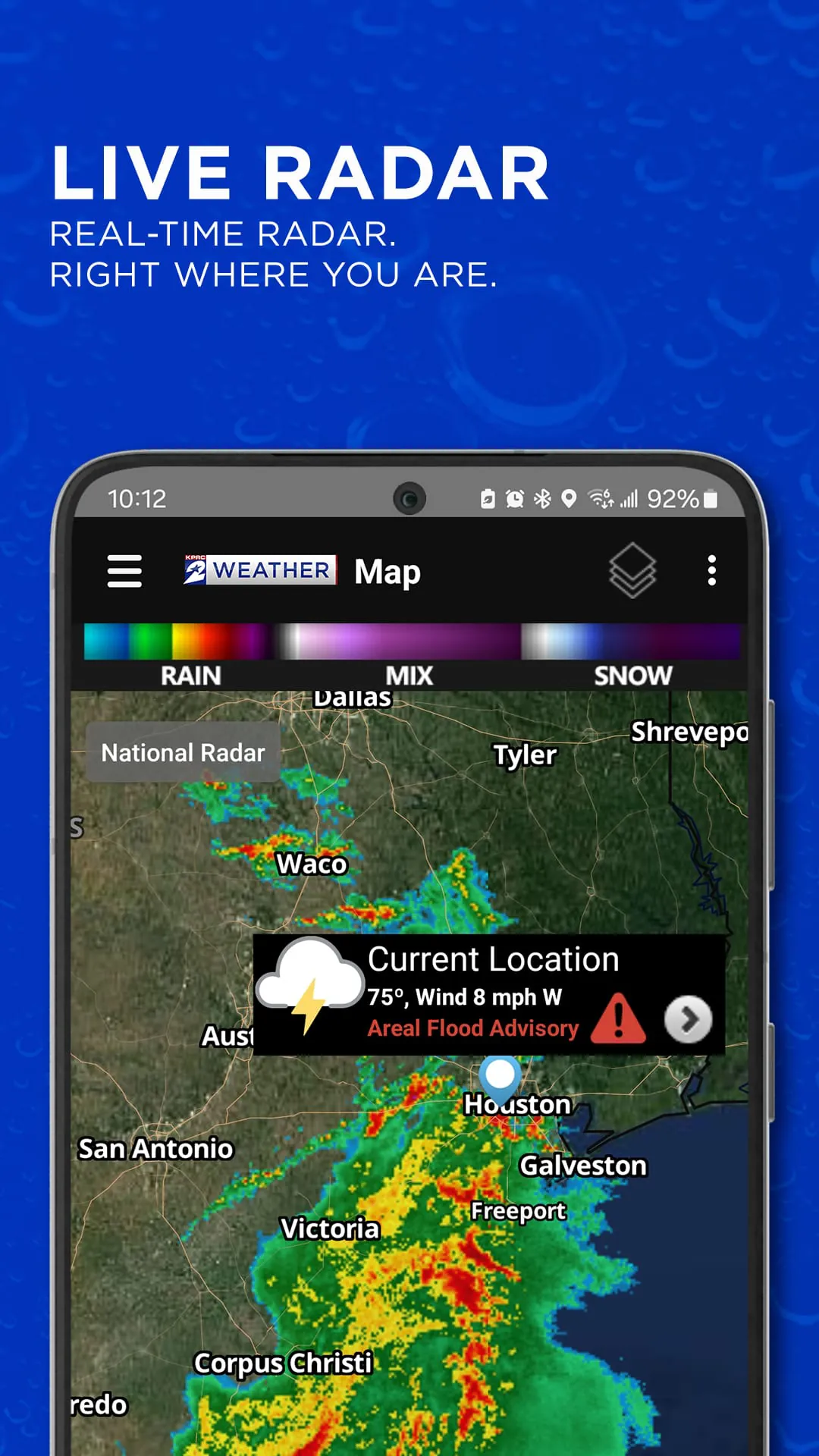Open the navigation hamburger menu
This screenshot has width=819, height=1456.
pyautogui.click(x=124, y=572)
